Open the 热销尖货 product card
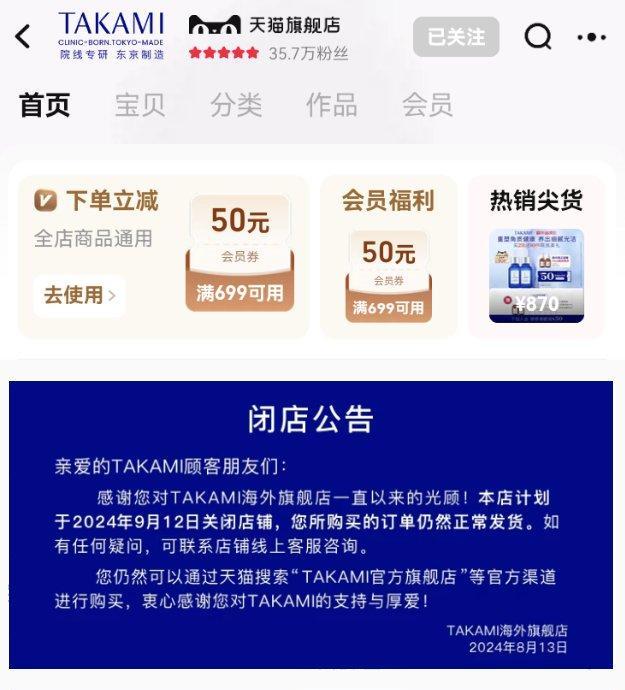This screenshot has width=625, height=690. (x=536, y=260)
